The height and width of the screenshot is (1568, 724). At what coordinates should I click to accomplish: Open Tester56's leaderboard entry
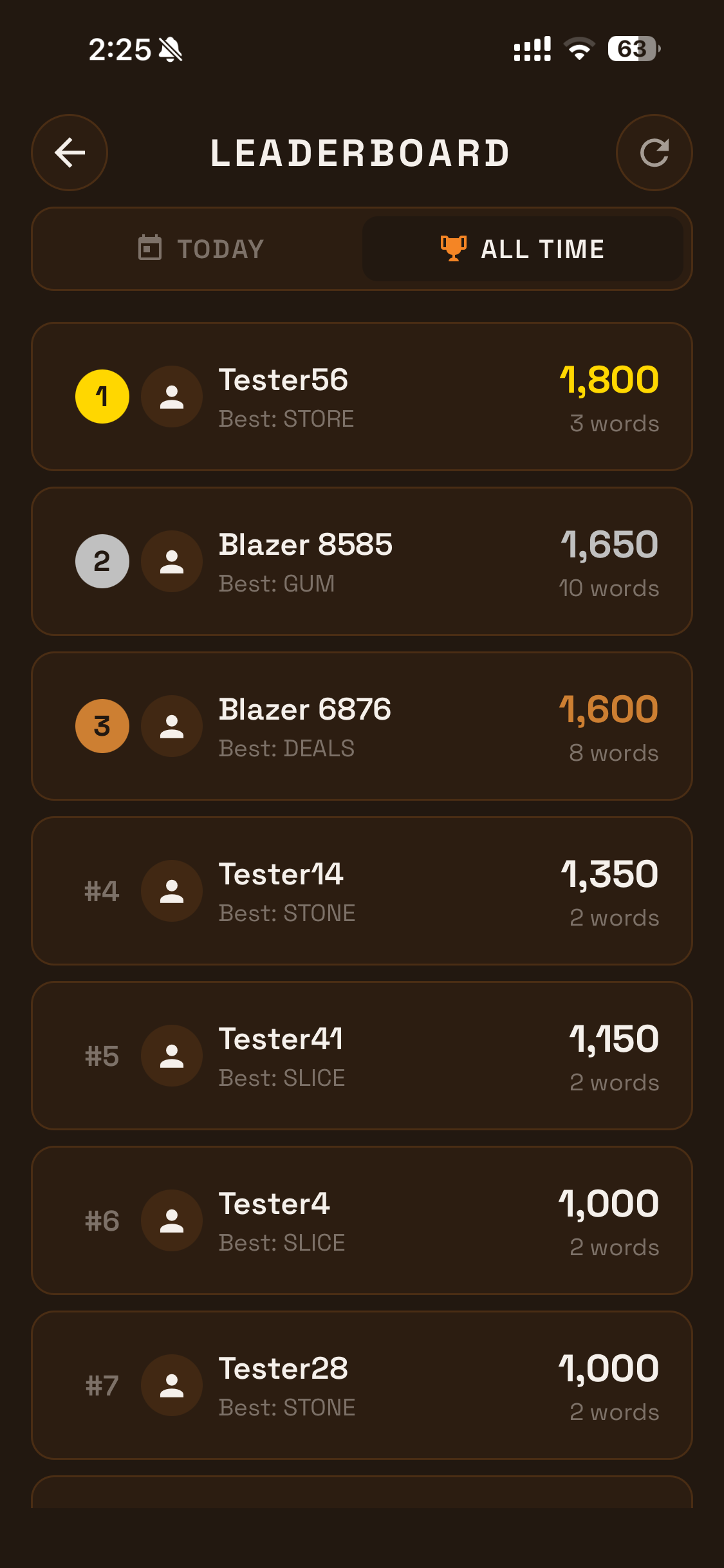pyautogui.click(x=362, y=397)
